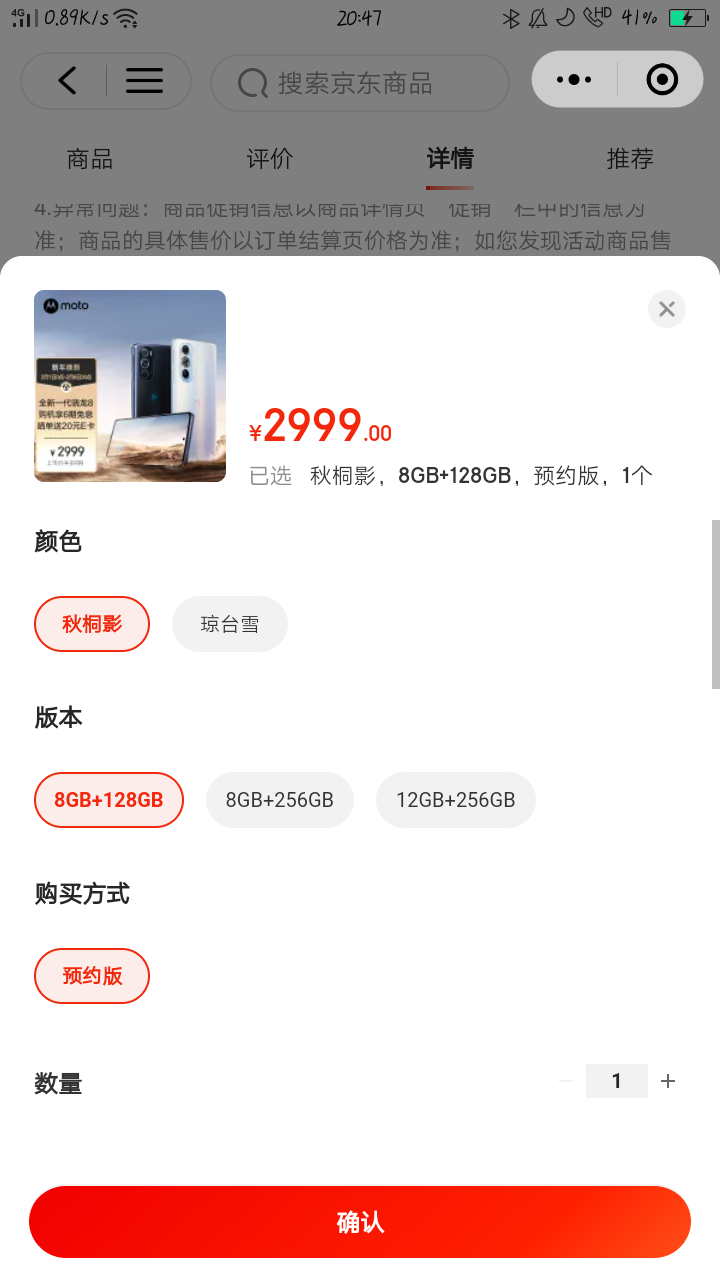Viewport: 720px width, 1280px height.
Task: Open the moto phone product image
Action: coord(130,386)
